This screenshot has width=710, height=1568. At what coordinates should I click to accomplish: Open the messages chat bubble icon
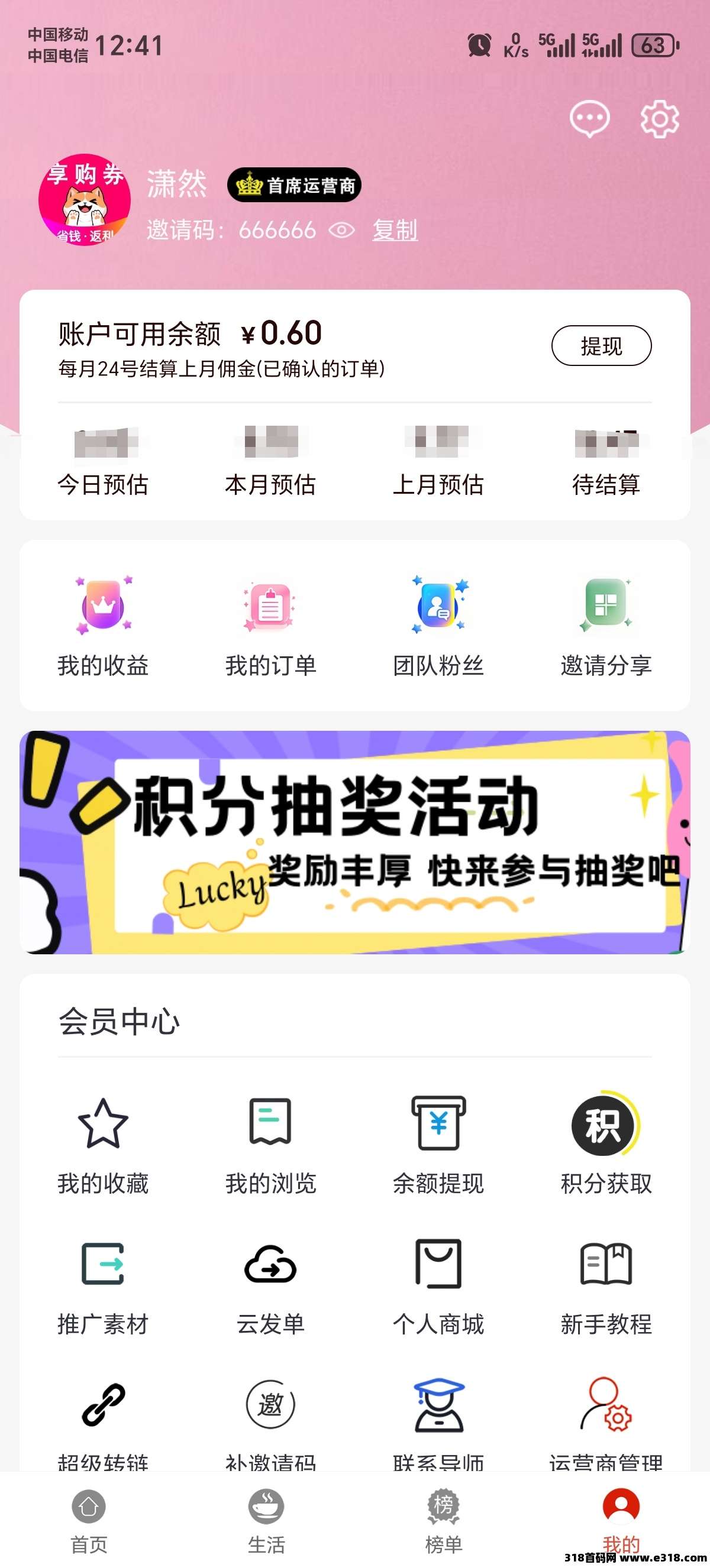click(x=589, y=119)
